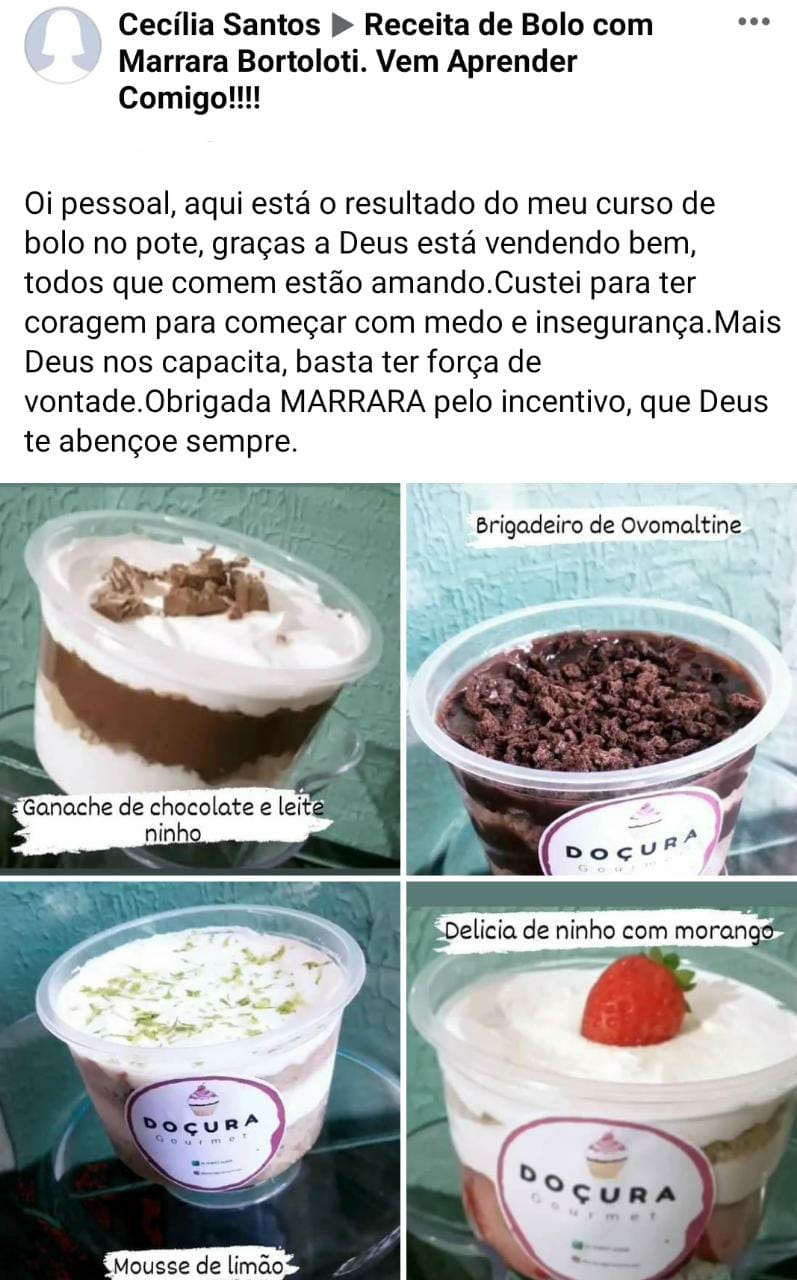Open the Brigadeiro de Ovomaltine photo

click(602, 678)
